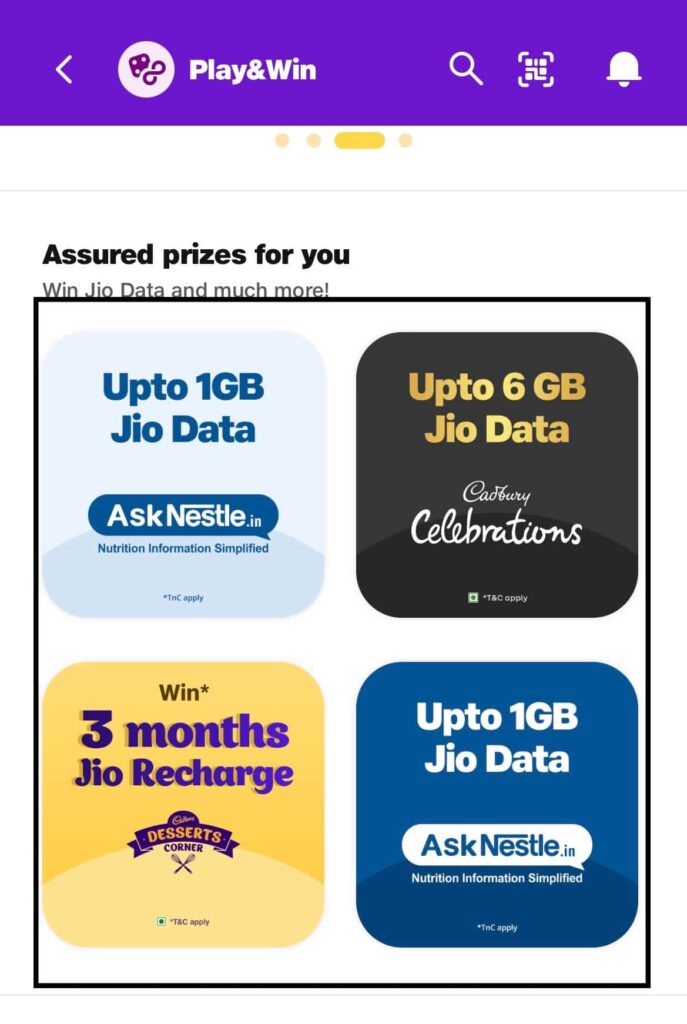Open the dark blue AskNestle 1GB Jio Data card
This screenshot has height=1024, width=687.
(497, 804)
